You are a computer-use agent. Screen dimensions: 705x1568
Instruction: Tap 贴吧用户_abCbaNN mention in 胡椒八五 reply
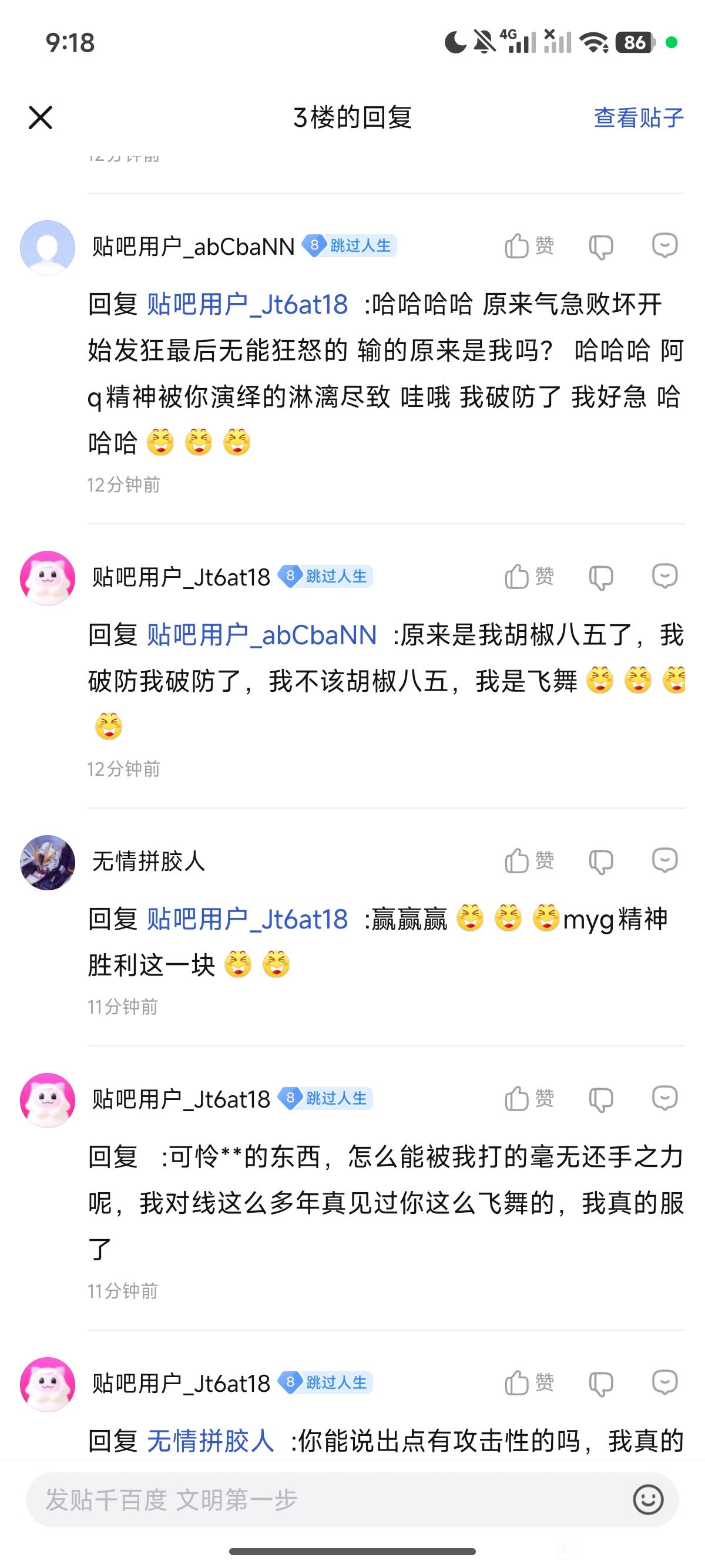(262, 635)
